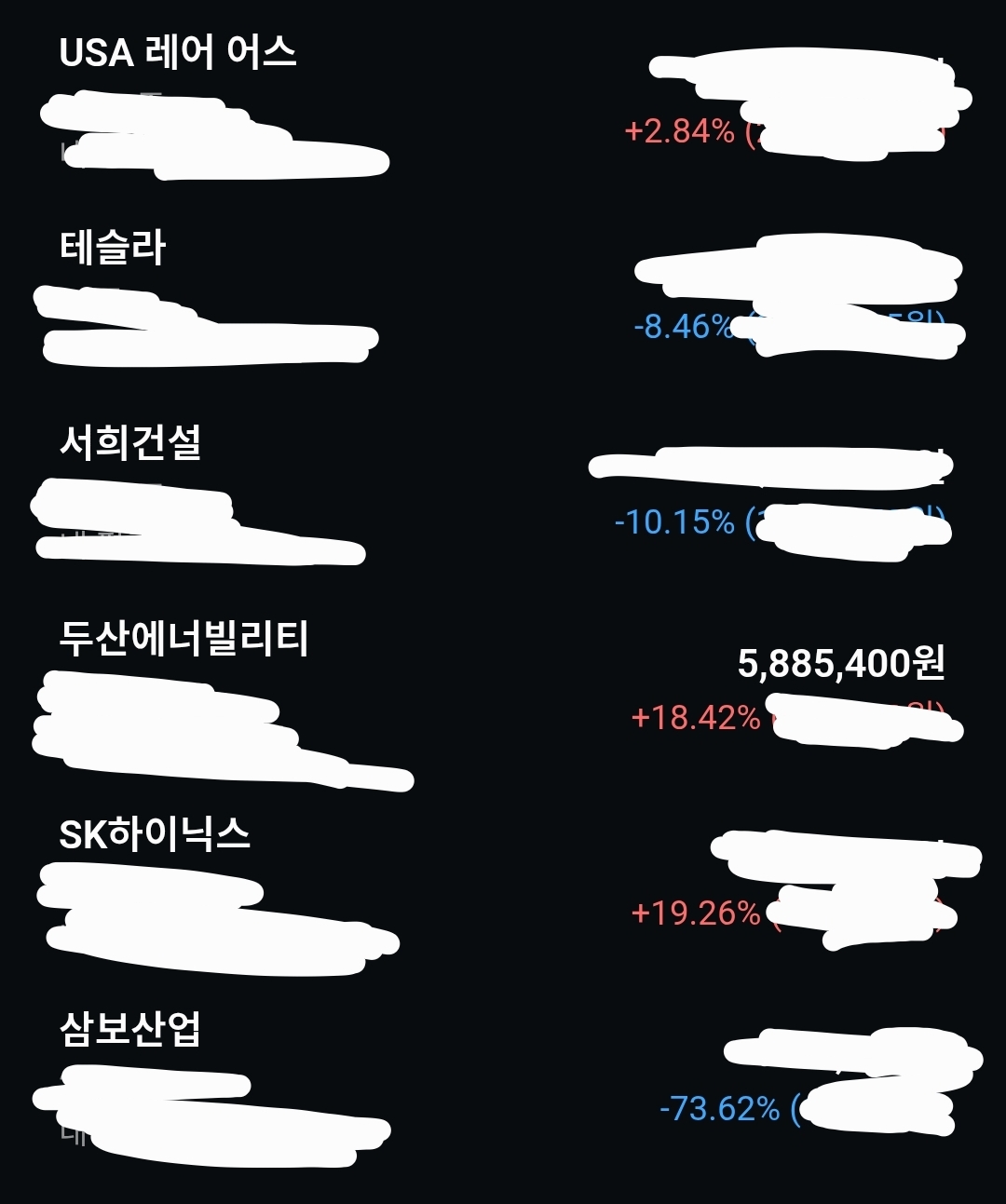Open the 테슬라 stock row

[x=503, y=298]
